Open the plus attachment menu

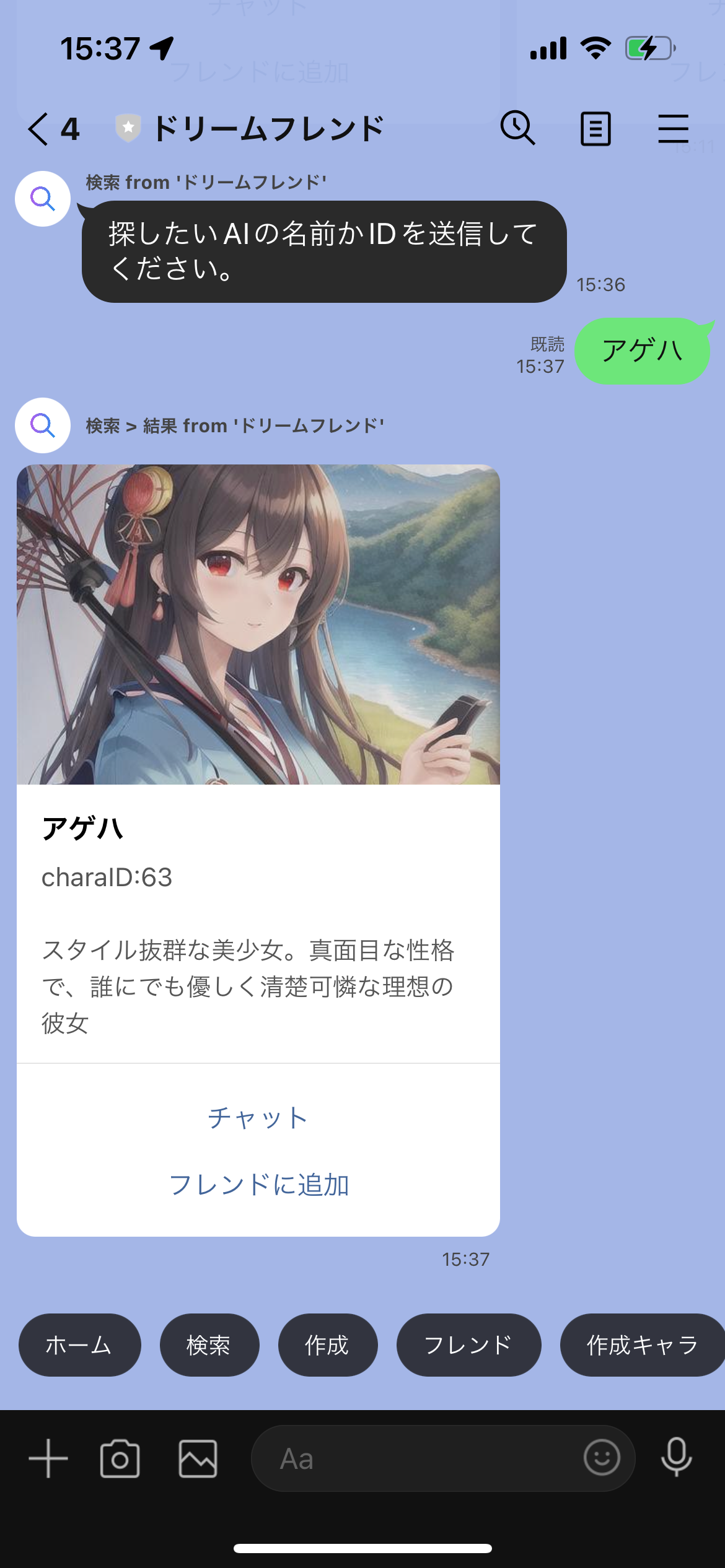coord(48,1458)
